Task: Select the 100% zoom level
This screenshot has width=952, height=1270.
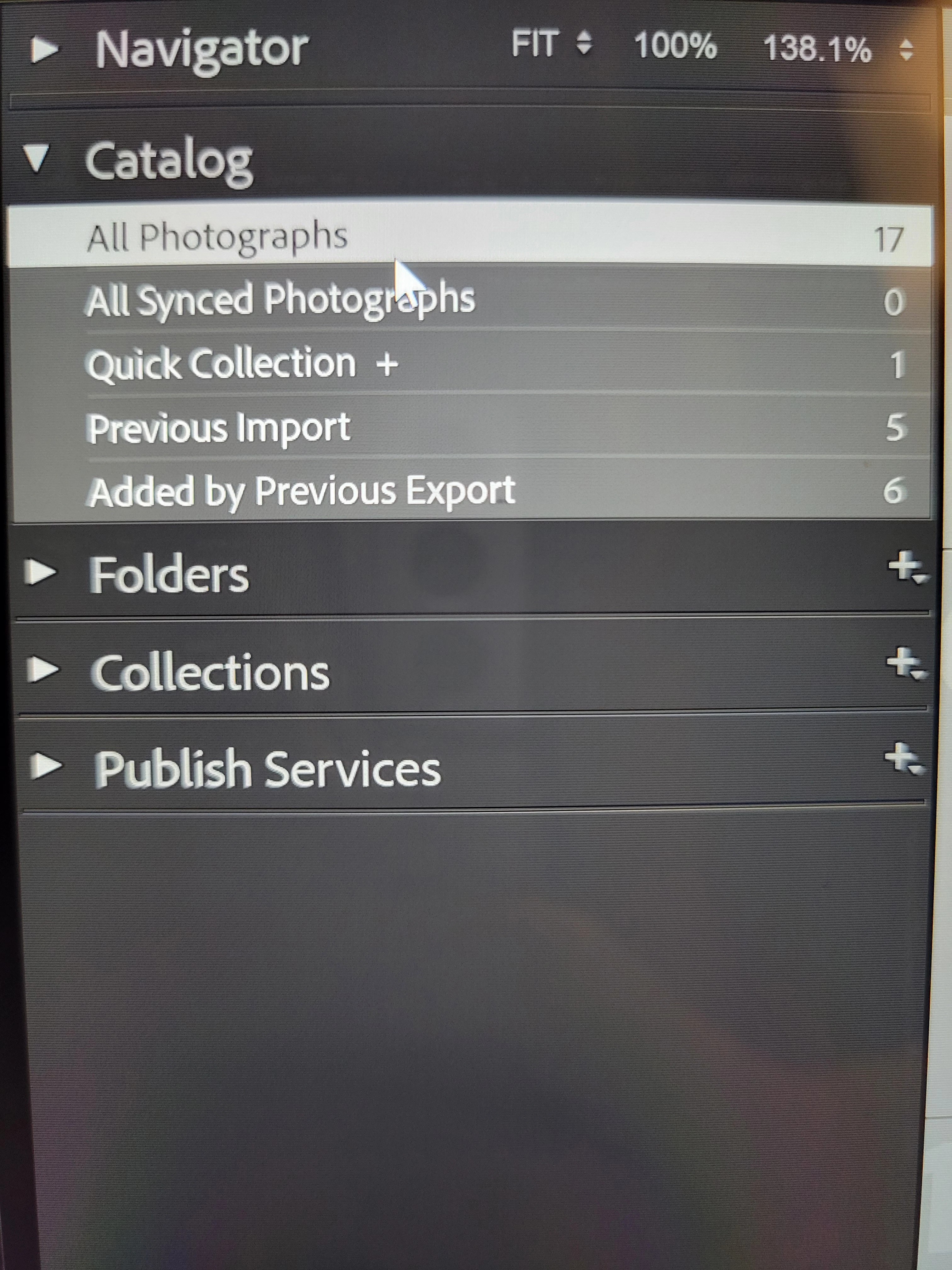Action: coord(675,46)
